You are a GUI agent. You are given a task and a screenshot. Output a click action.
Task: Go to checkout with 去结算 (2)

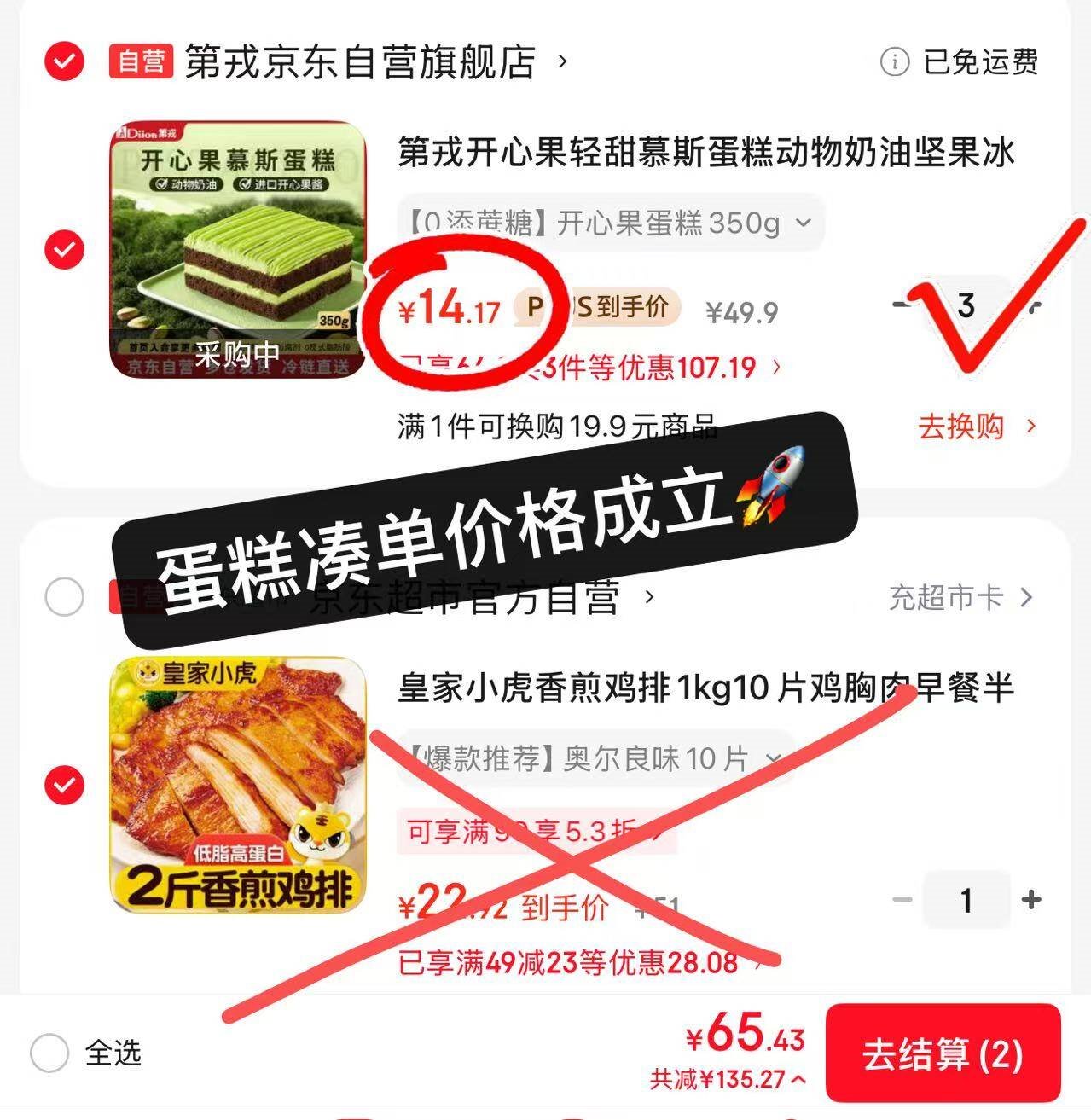pyautogui.click(x=943, y=1054)
